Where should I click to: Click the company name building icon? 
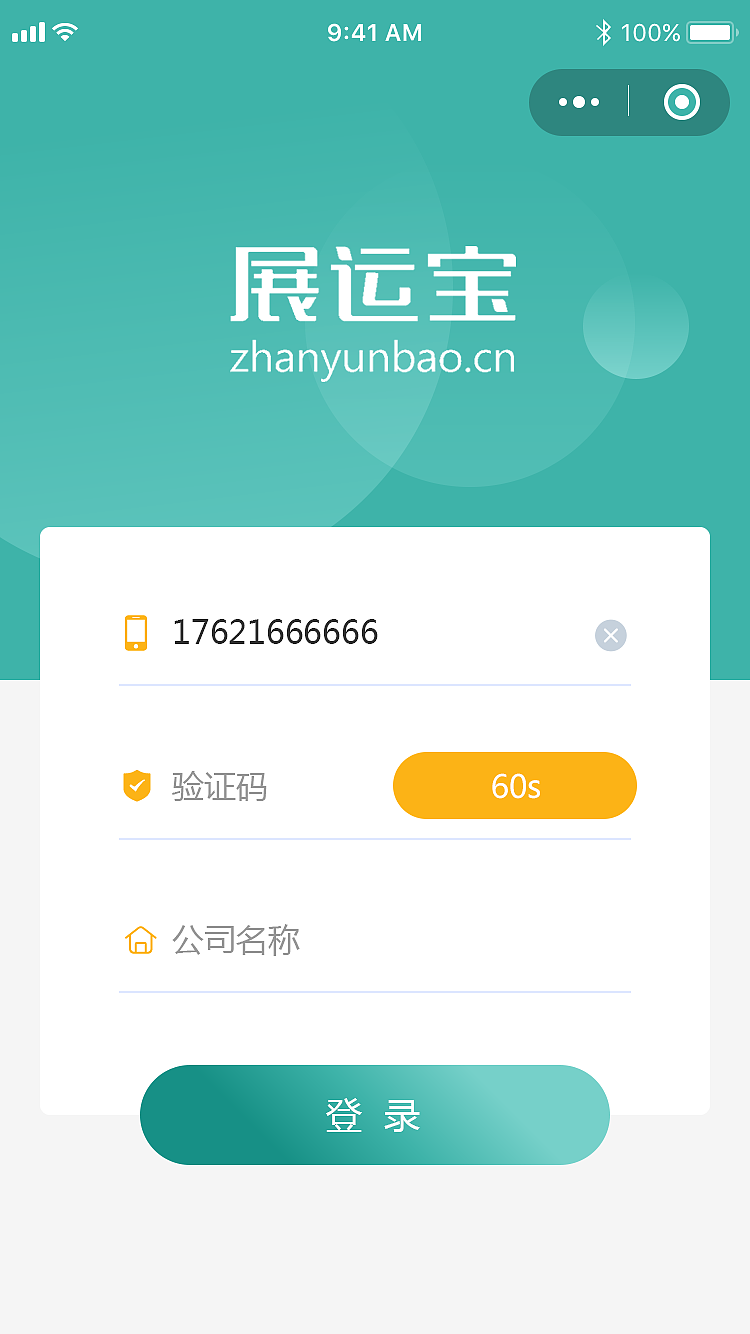138,940
